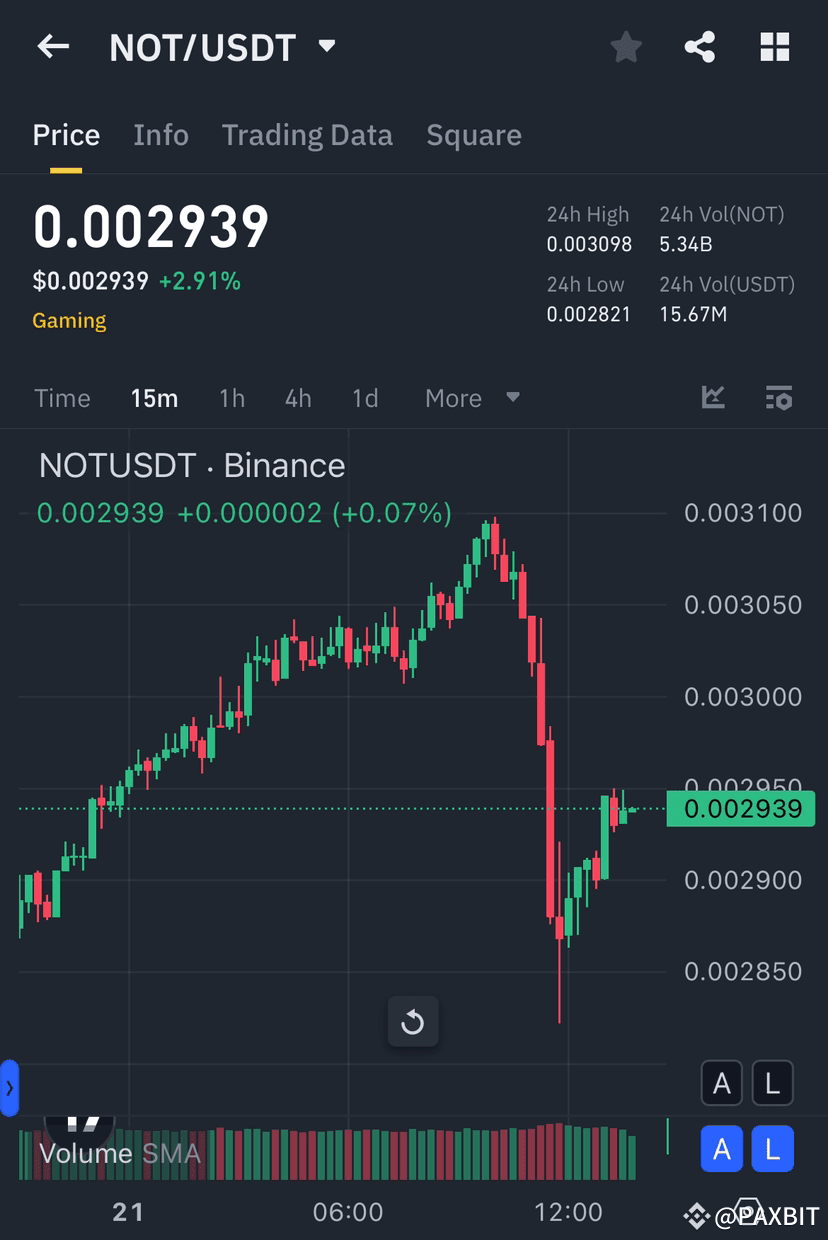Viewport: 828px width, 1240px height.
Task: Click the back arrow to exit chart
Action: tap(52, 46)
